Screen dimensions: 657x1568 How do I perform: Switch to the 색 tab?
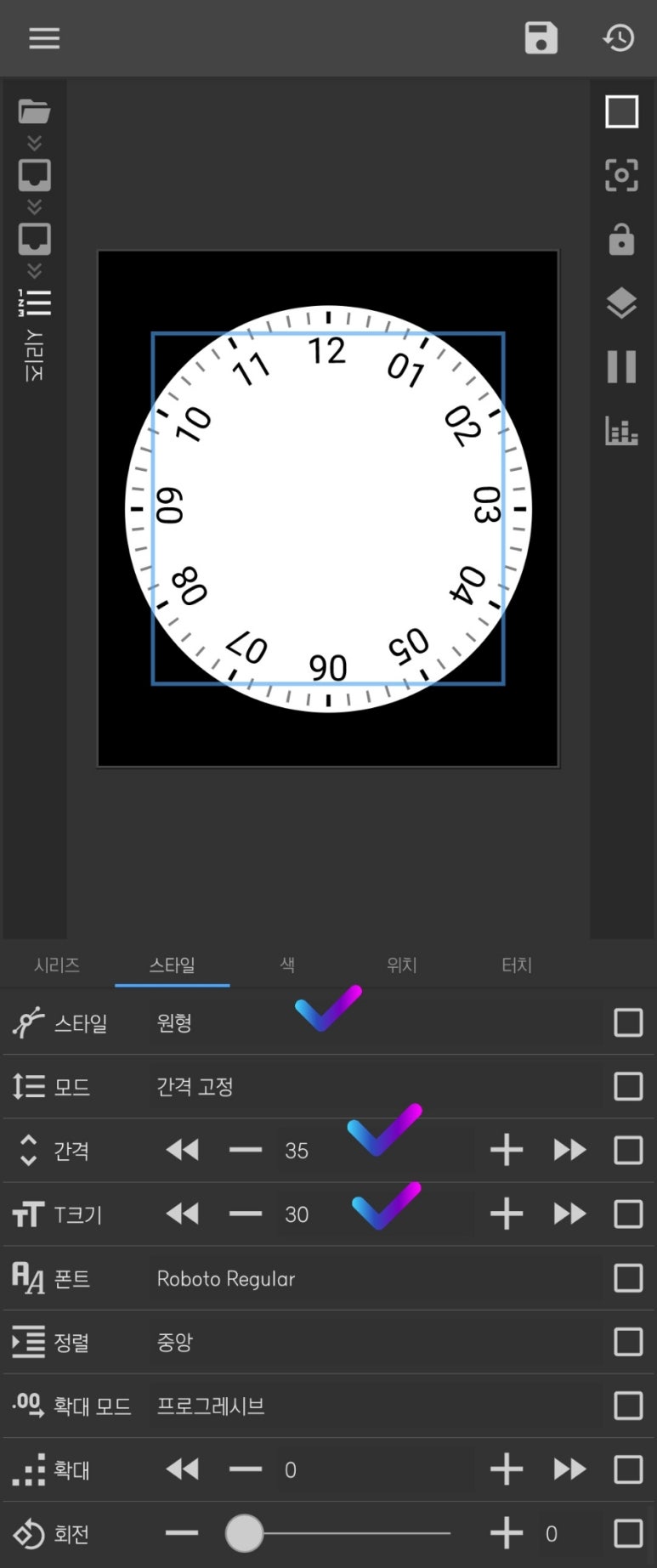(287, 965)
